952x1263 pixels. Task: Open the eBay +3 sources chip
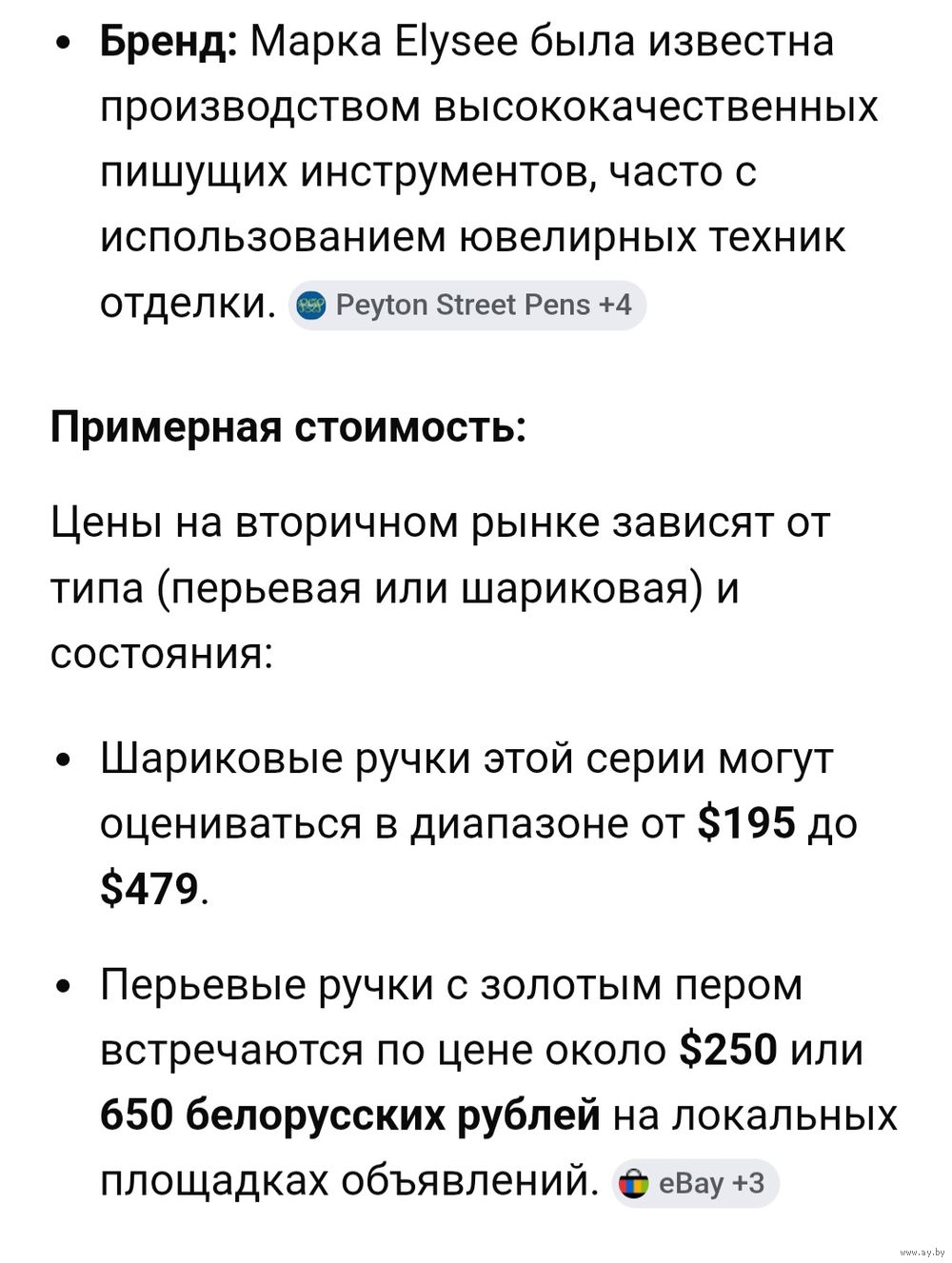695,1183
